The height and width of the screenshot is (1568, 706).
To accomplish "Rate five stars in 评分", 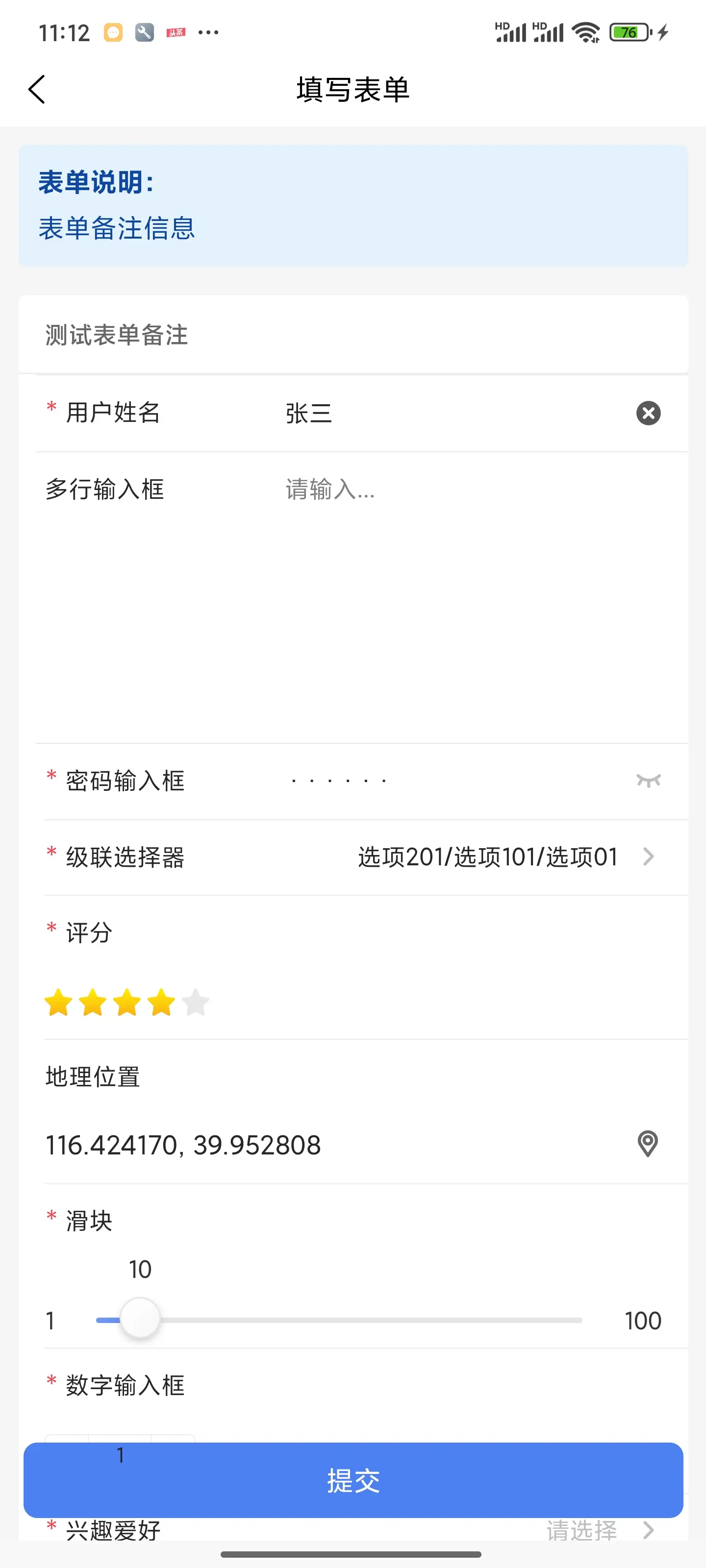I will 196,1003.
